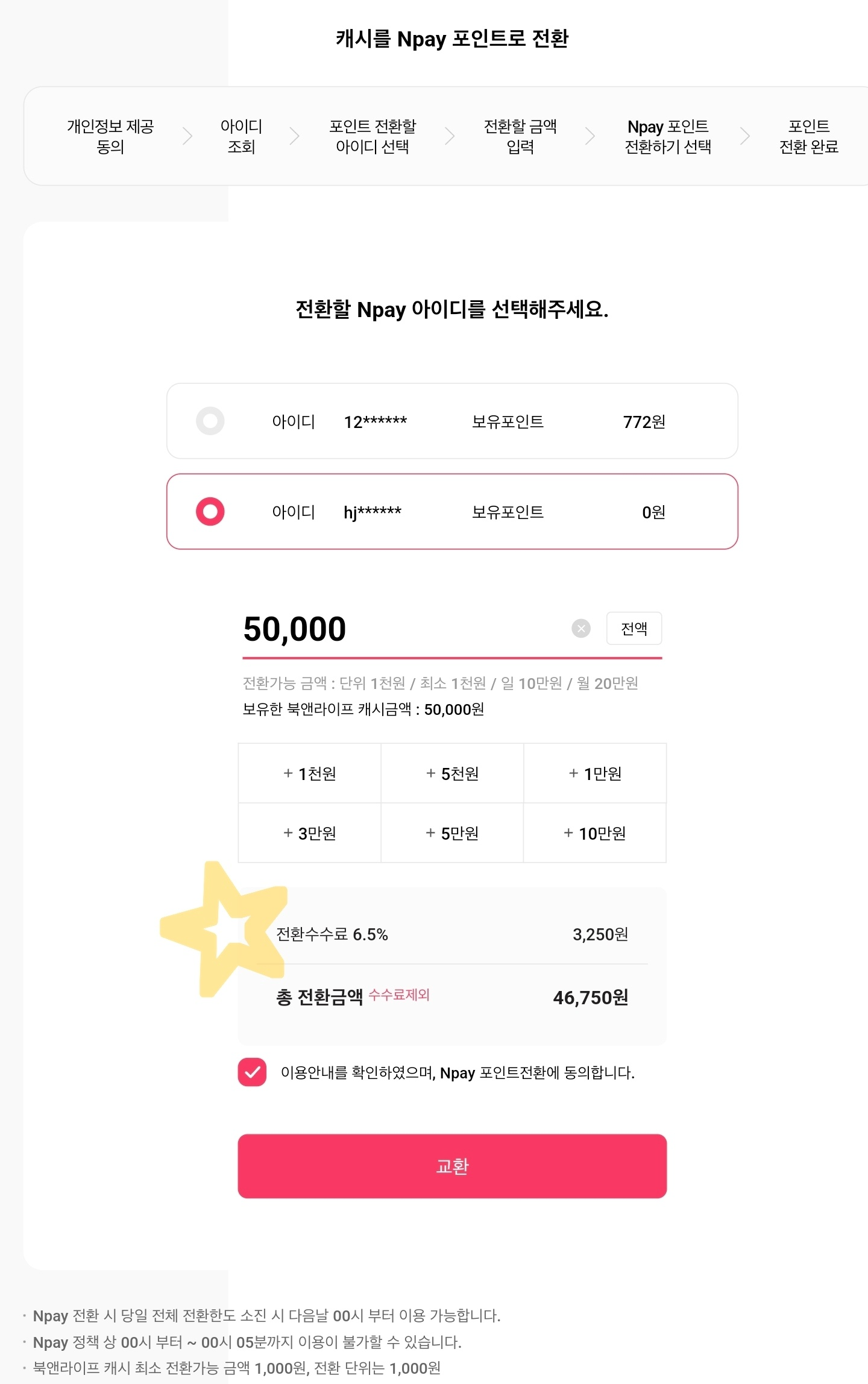Image resolution: width=868 pixels, height=1384 pixels.
Task: Add 3만원 to the conversion amount
Action: point(309,833)
